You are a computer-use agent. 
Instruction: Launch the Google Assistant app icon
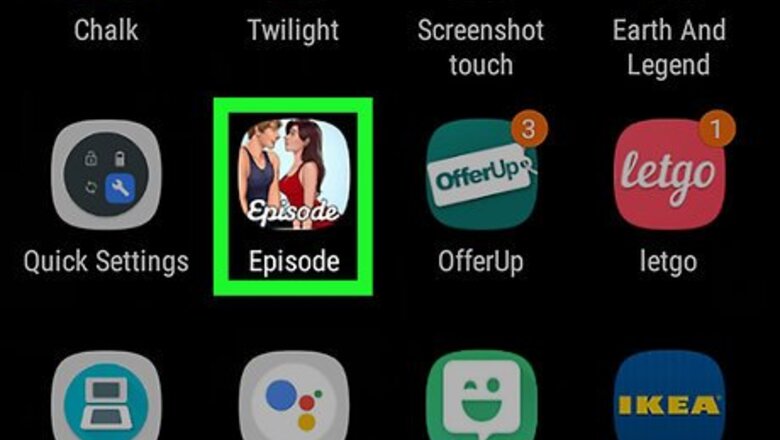(x=294, y=400)
